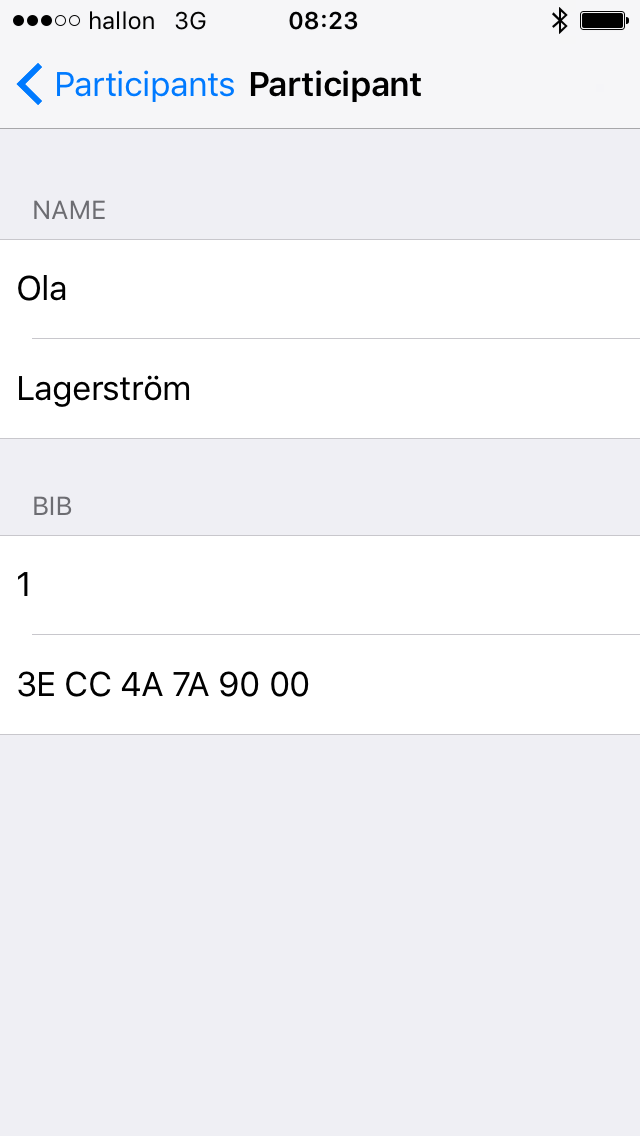The width and height of the screenshot is (640, 1136).
Task: Change the bib number 1
Action: 320,585
